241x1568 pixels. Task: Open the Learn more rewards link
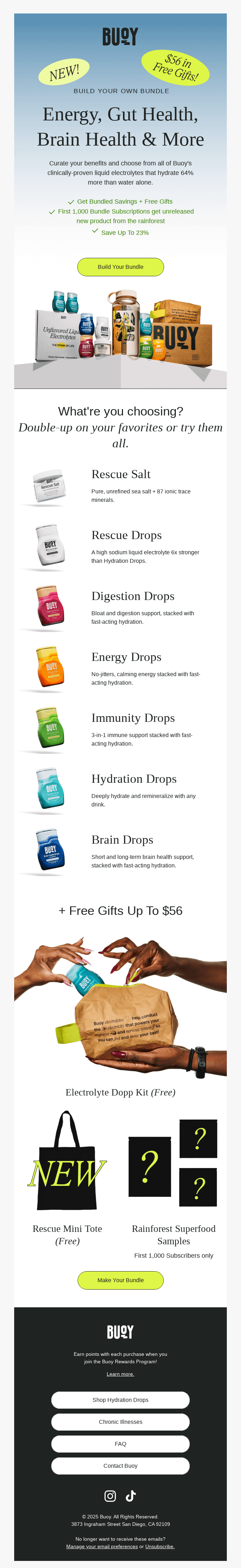(x=120, y=1374)
